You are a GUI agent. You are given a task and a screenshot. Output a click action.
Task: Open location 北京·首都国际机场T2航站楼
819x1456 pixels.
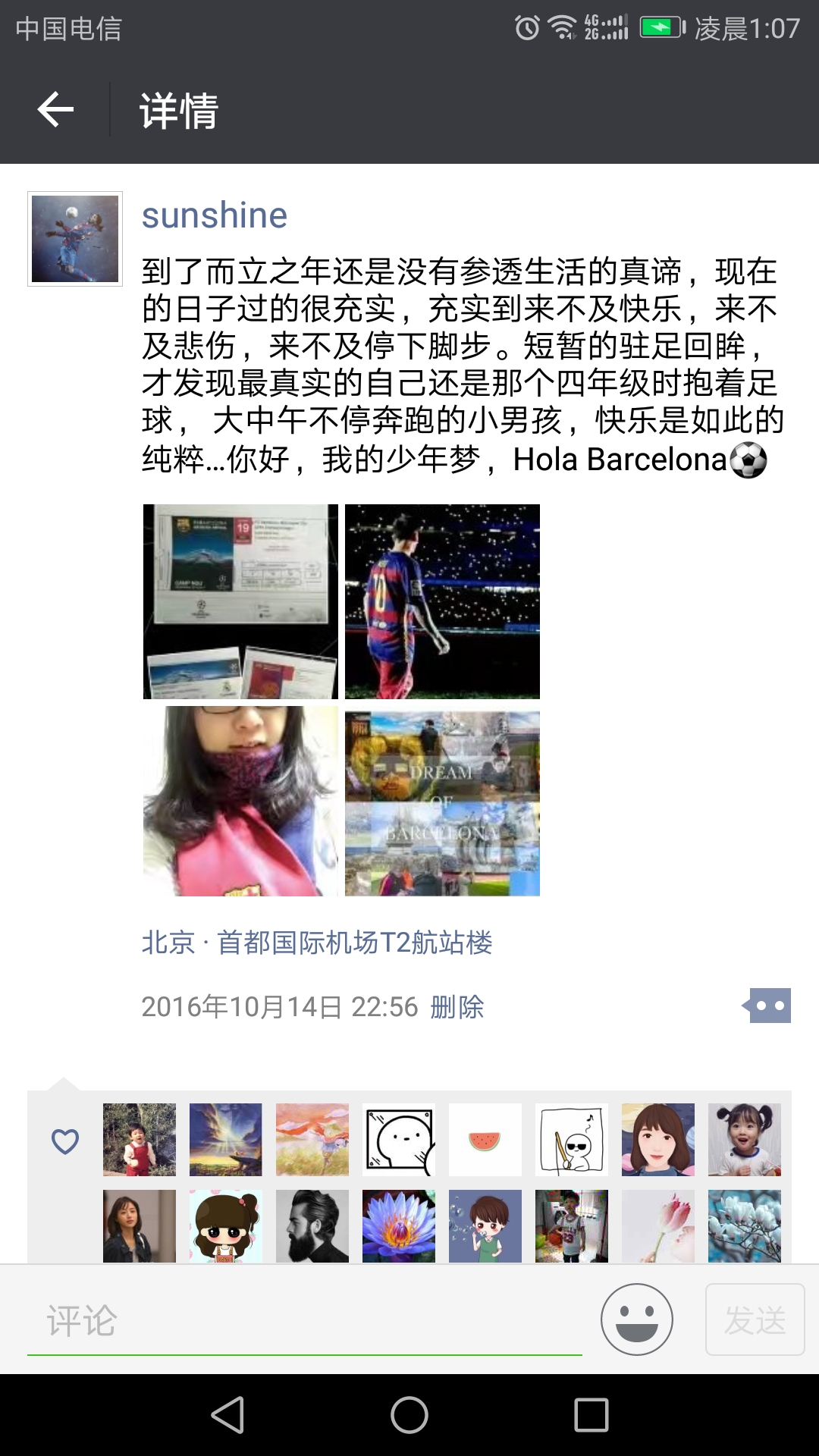click(317, 943)
